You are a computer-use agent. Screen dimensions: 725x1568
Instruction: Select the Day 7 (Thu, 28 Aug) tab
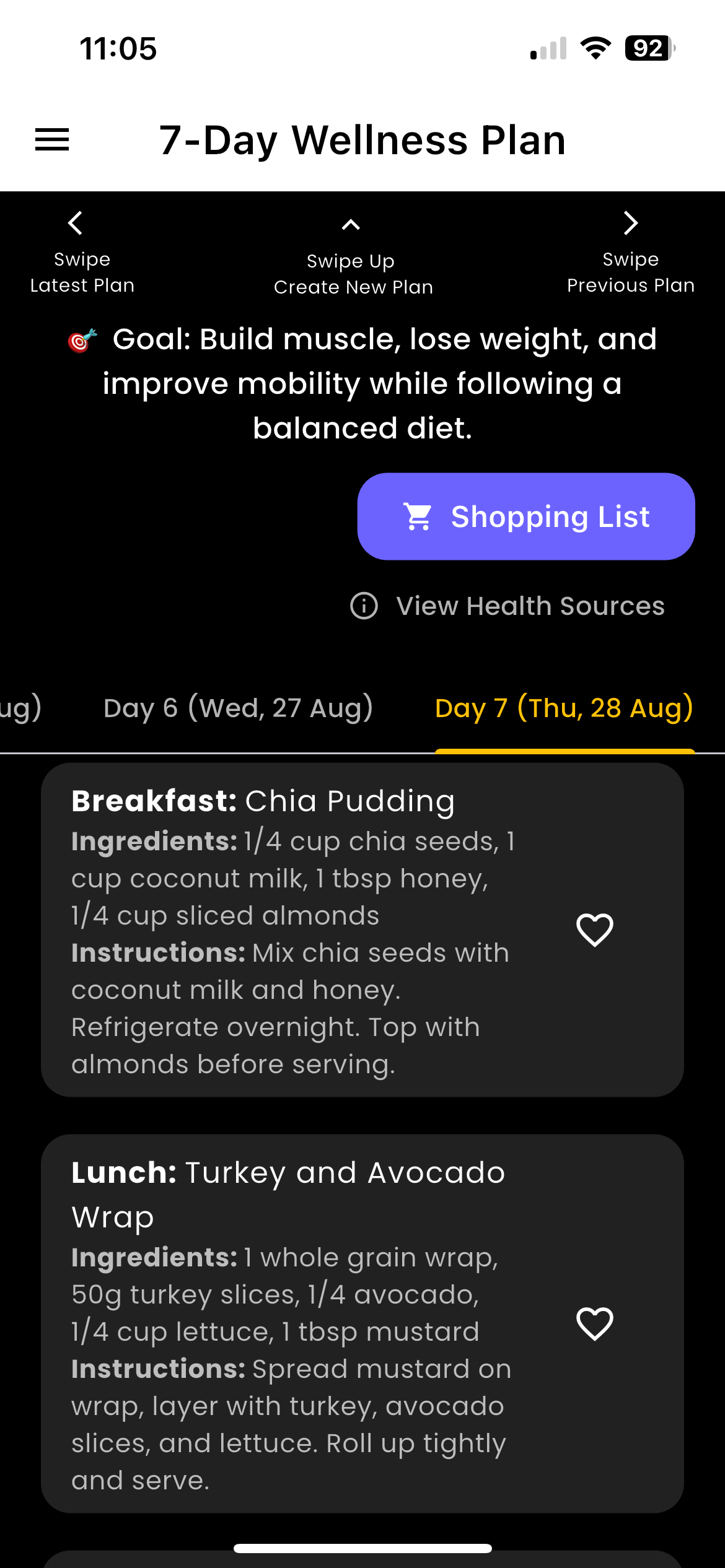tap(564, 707)
